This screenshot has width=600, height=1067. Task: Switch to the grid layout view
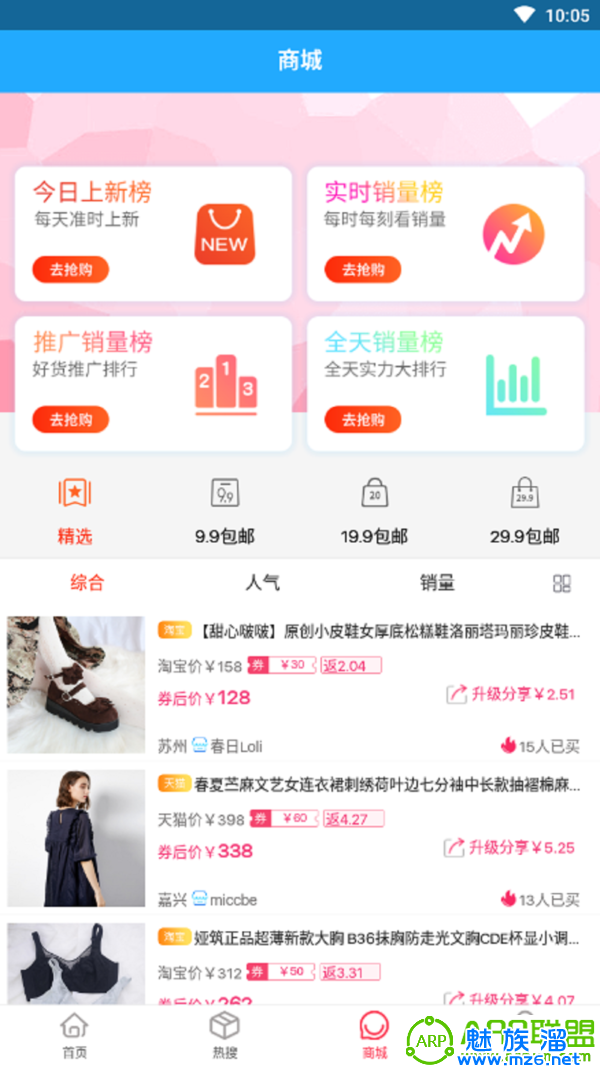pyautogui.click(x=562, y=583)
